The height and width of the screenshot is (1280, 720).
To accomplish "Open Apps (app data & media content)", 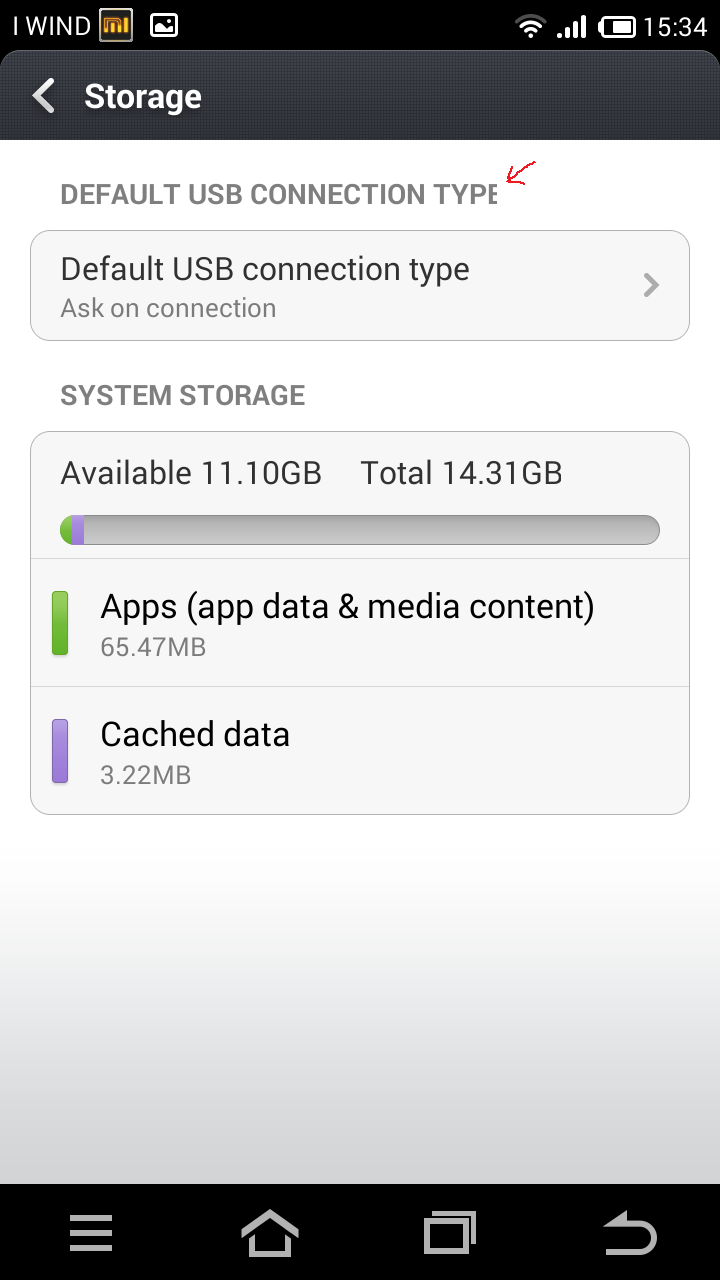I will click(x=360, y=623).
